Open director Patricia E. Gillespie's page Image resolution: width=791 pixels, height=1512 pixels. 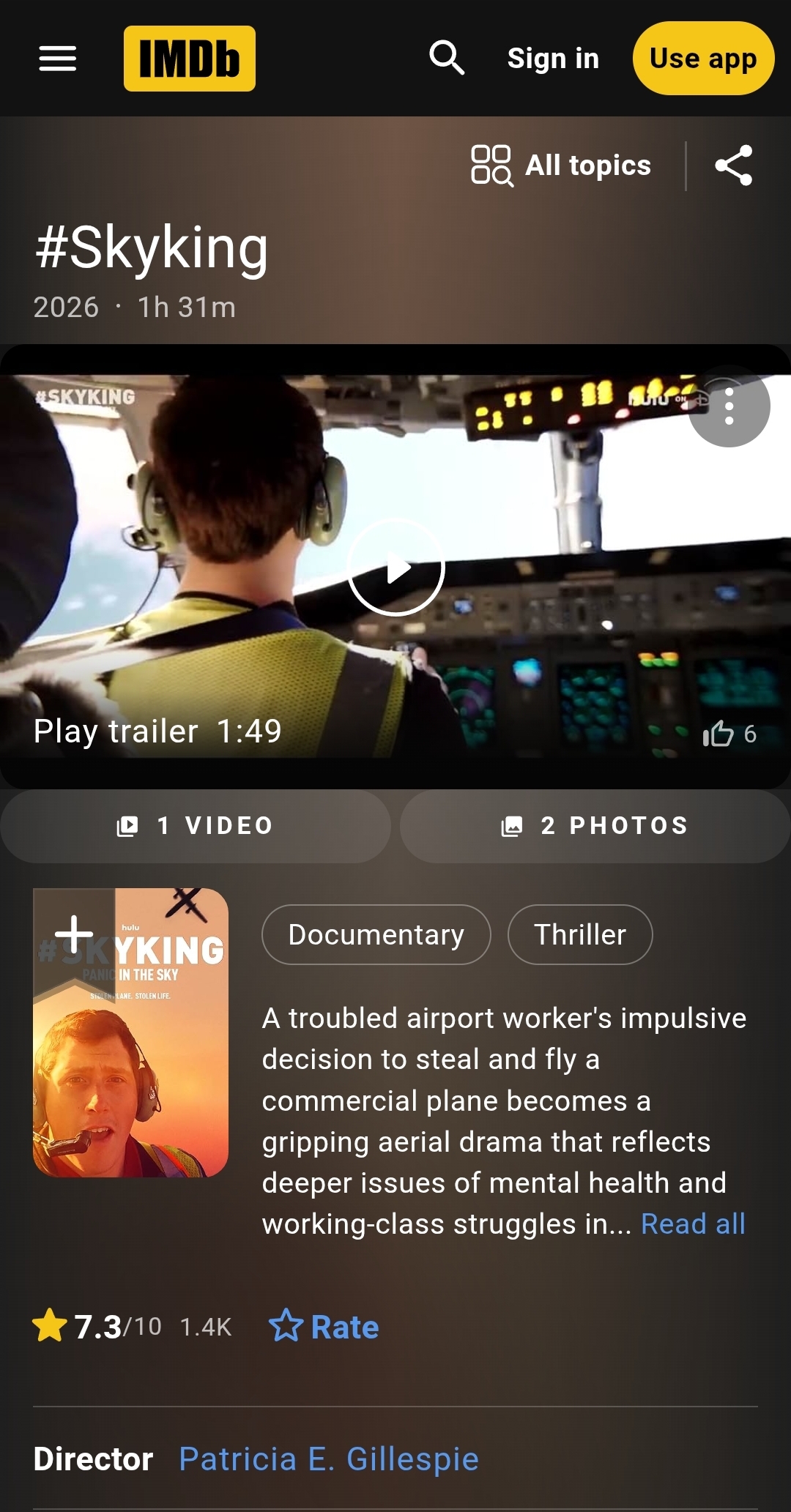tap(329, 1459)
